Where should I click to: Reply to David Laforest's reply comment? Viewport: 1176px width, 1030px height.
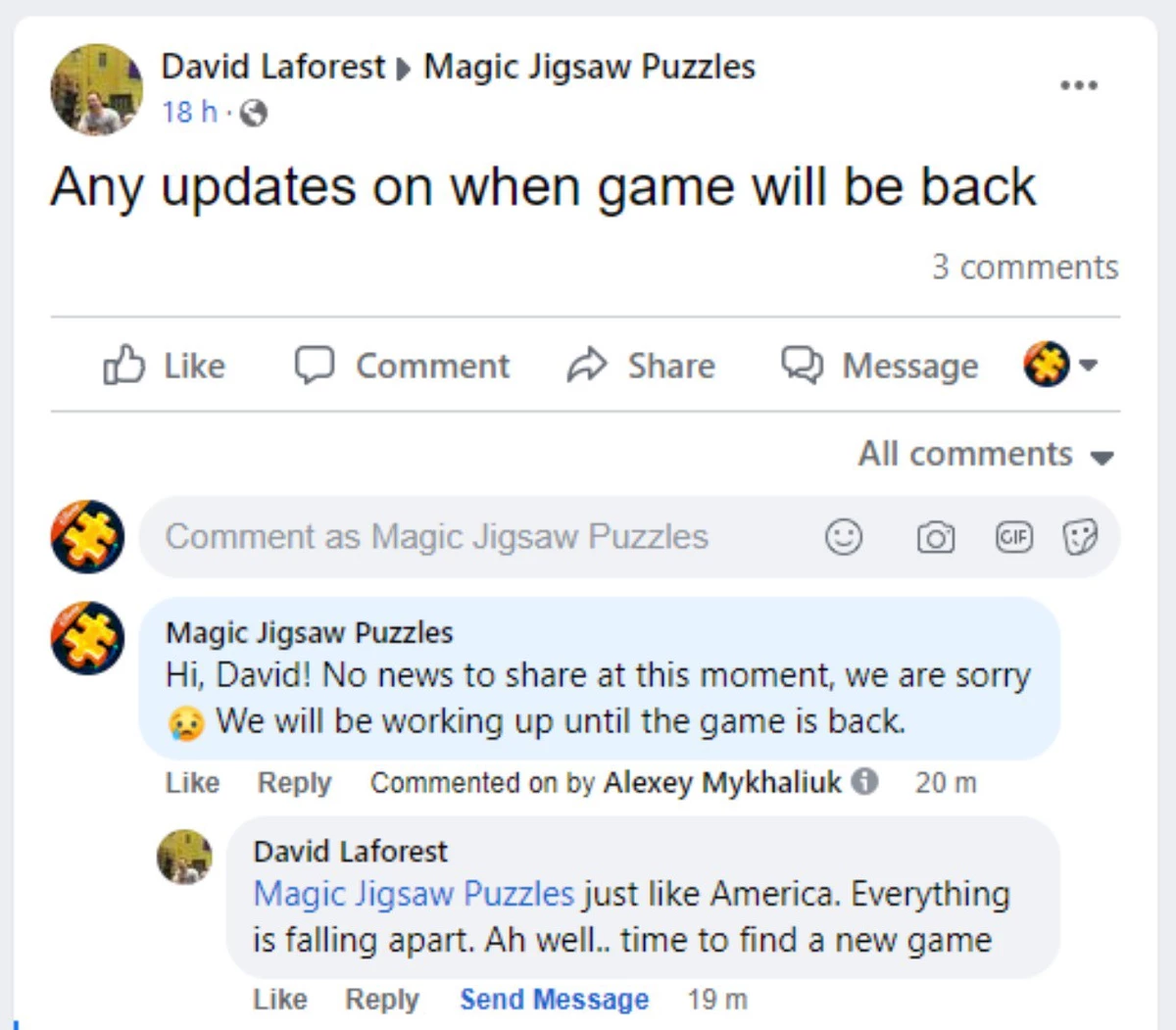[381, 1000]
